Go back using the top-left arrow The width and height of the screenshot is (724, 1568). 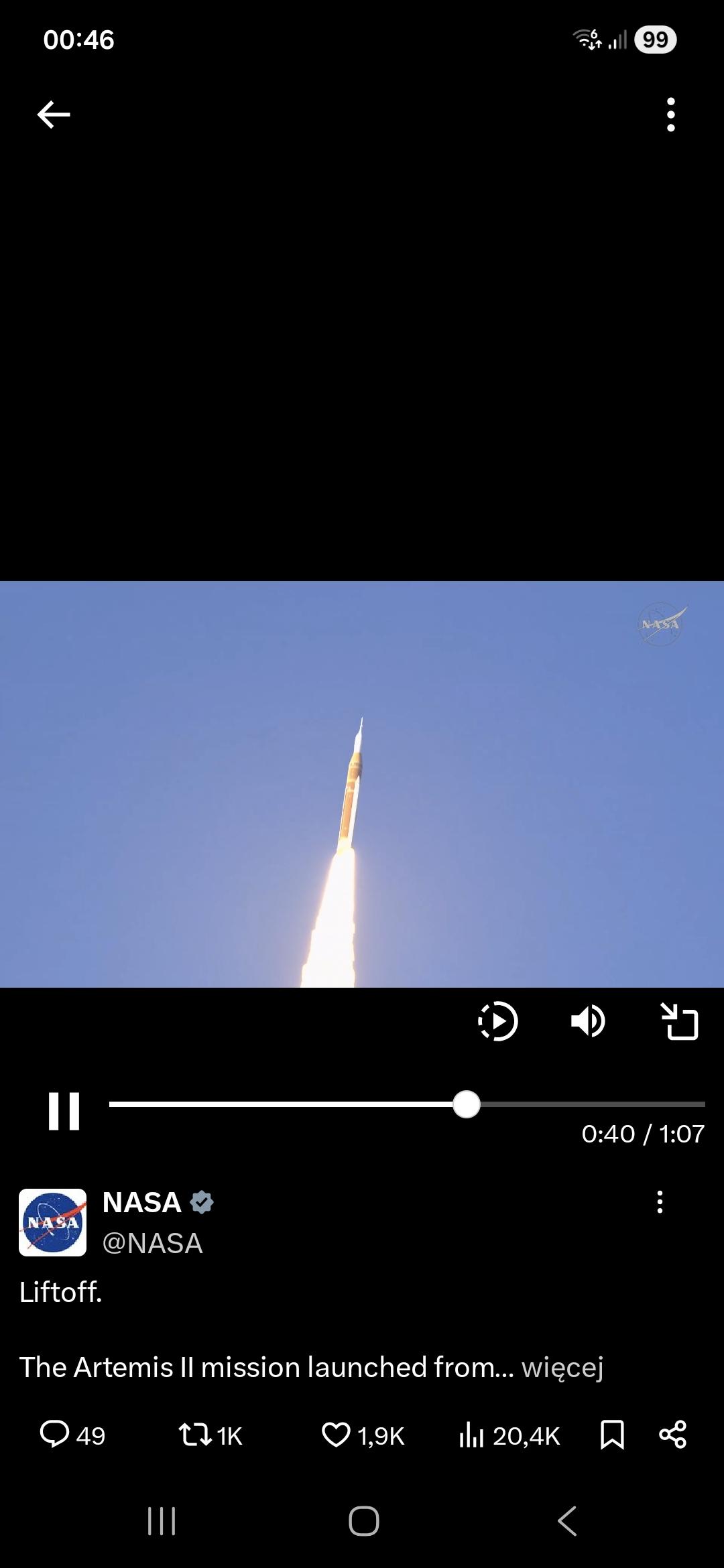(x=54, y=115)
